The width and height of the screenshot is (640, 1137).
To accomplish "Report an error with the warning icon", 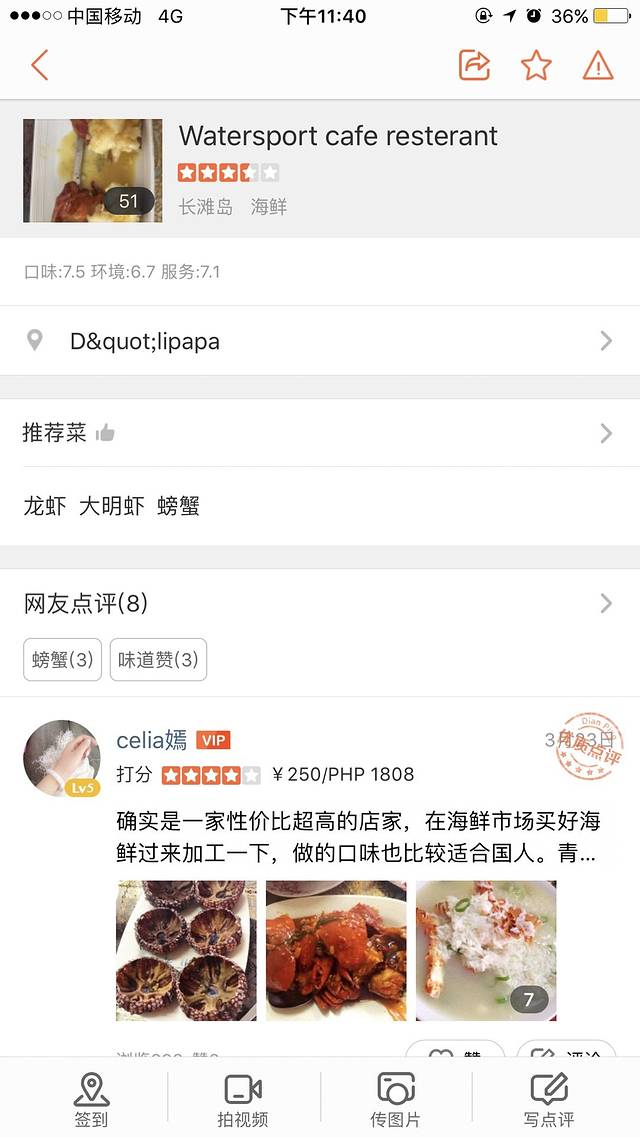I will click(598, 66).
